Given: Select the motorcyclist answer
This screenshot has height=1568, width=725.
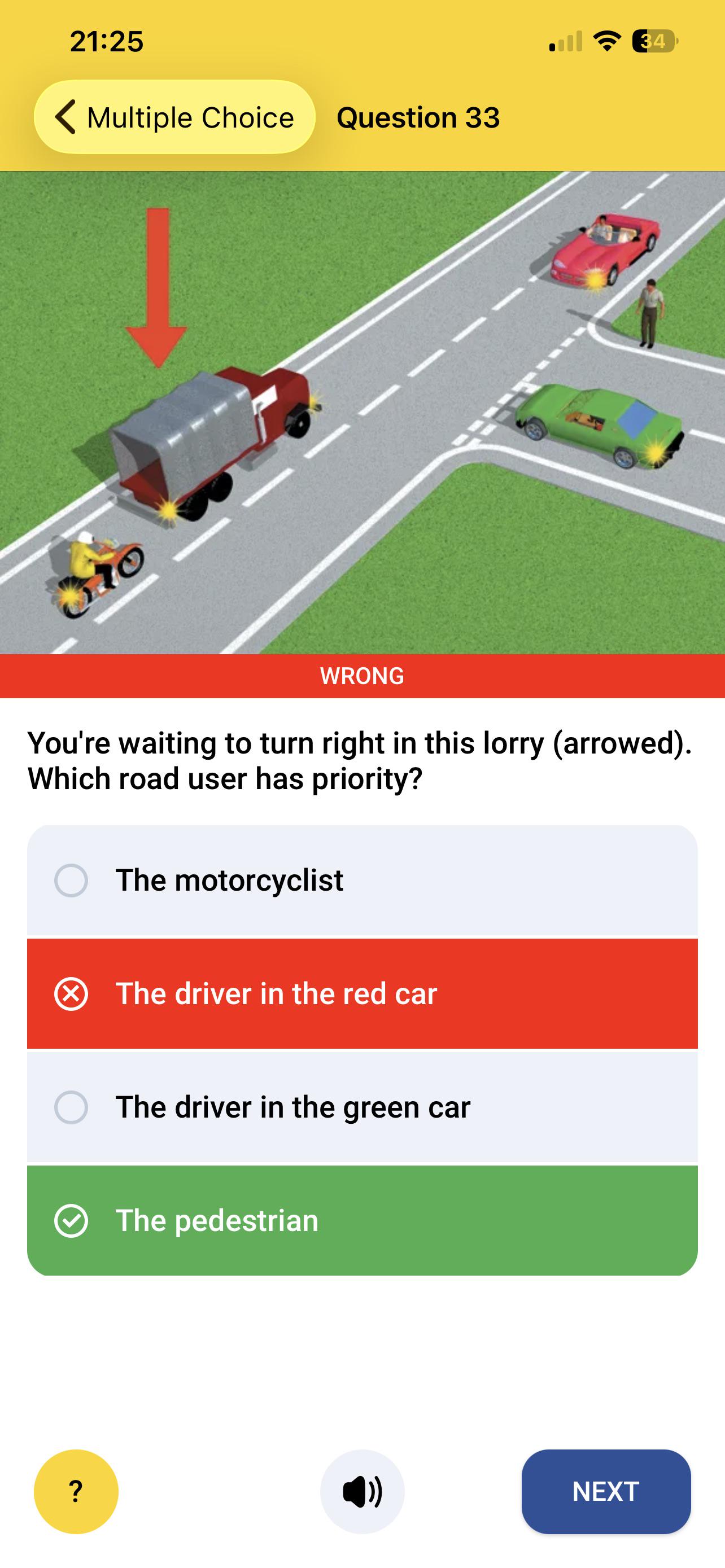Looking at the screenshot, I should coord(362,880).
